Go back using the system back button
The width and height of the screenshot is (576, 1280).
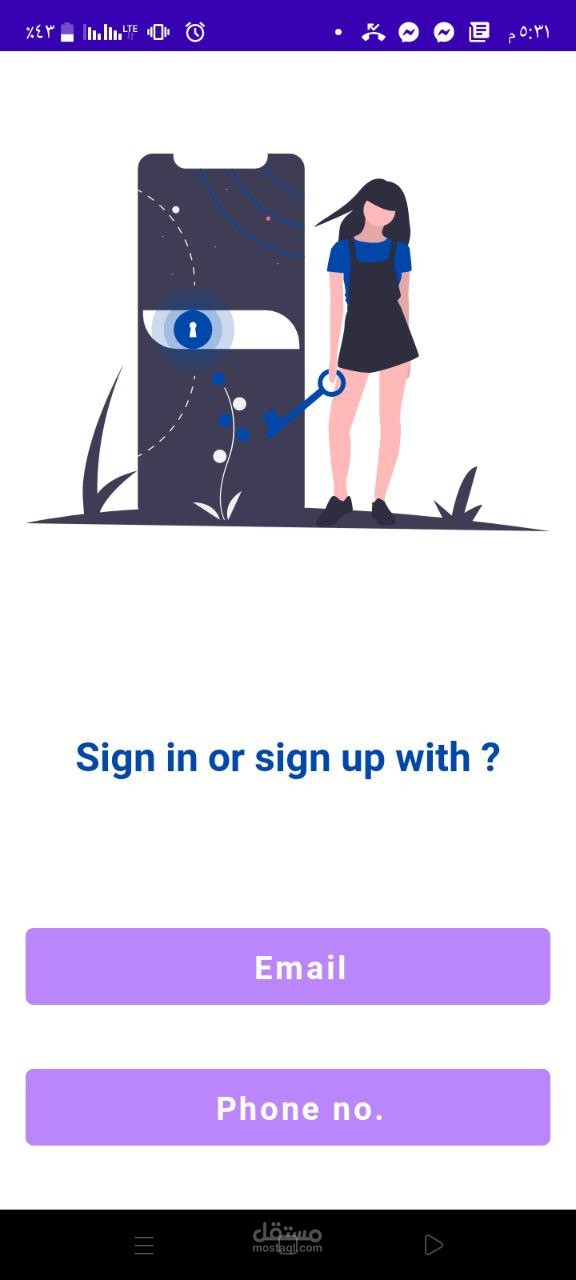coord(433,1245)
